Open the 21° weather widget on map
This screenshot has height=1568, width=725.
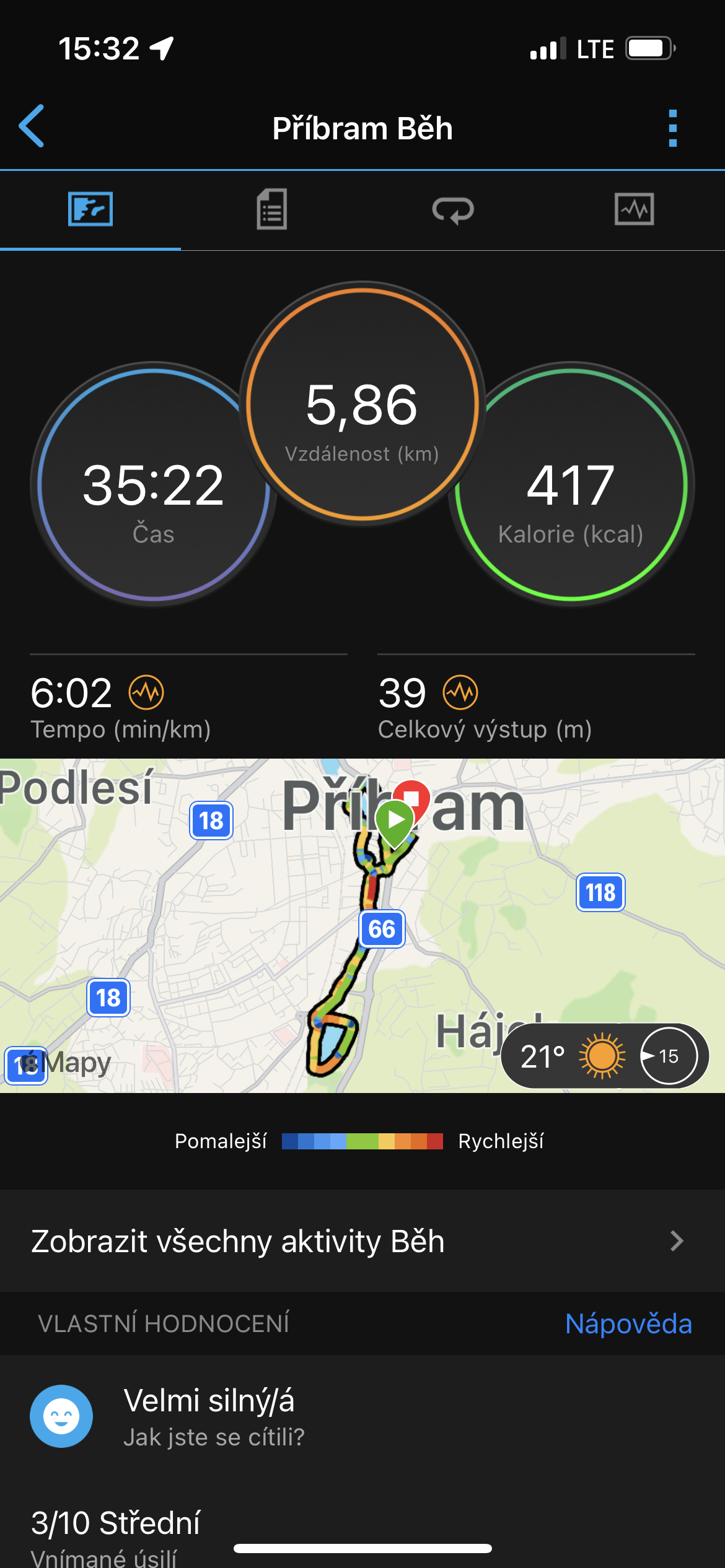click(x=605, y=1056)
